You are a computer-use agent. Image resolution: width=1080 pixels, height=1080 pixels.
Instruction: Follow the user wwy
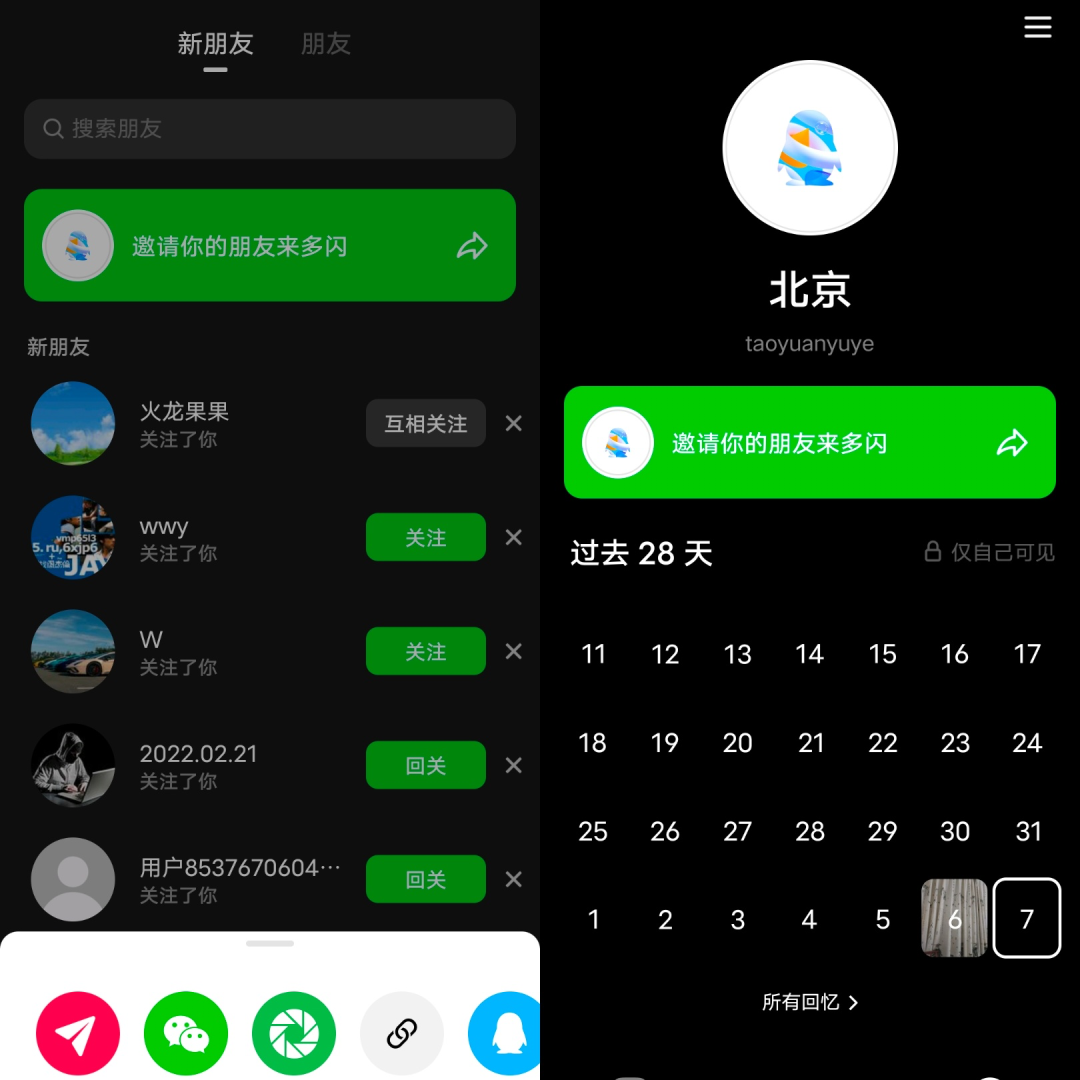coord(425,538)
